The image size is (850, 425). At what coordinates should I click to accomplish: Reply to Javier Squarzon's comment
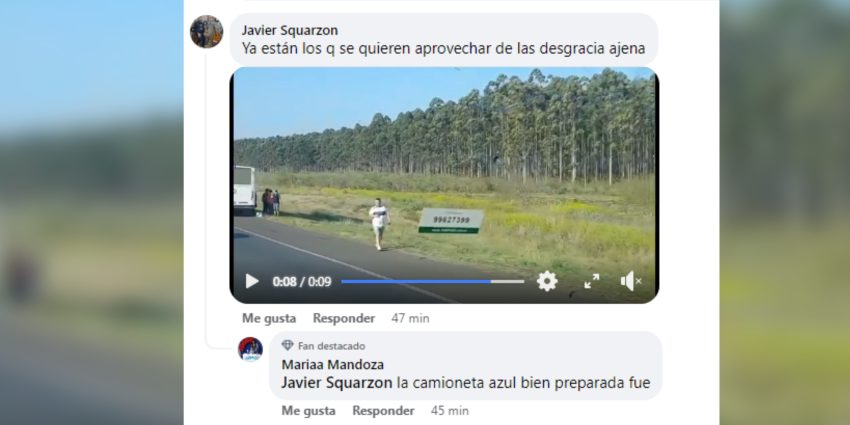pyautogui.click(x=343, y=318)
